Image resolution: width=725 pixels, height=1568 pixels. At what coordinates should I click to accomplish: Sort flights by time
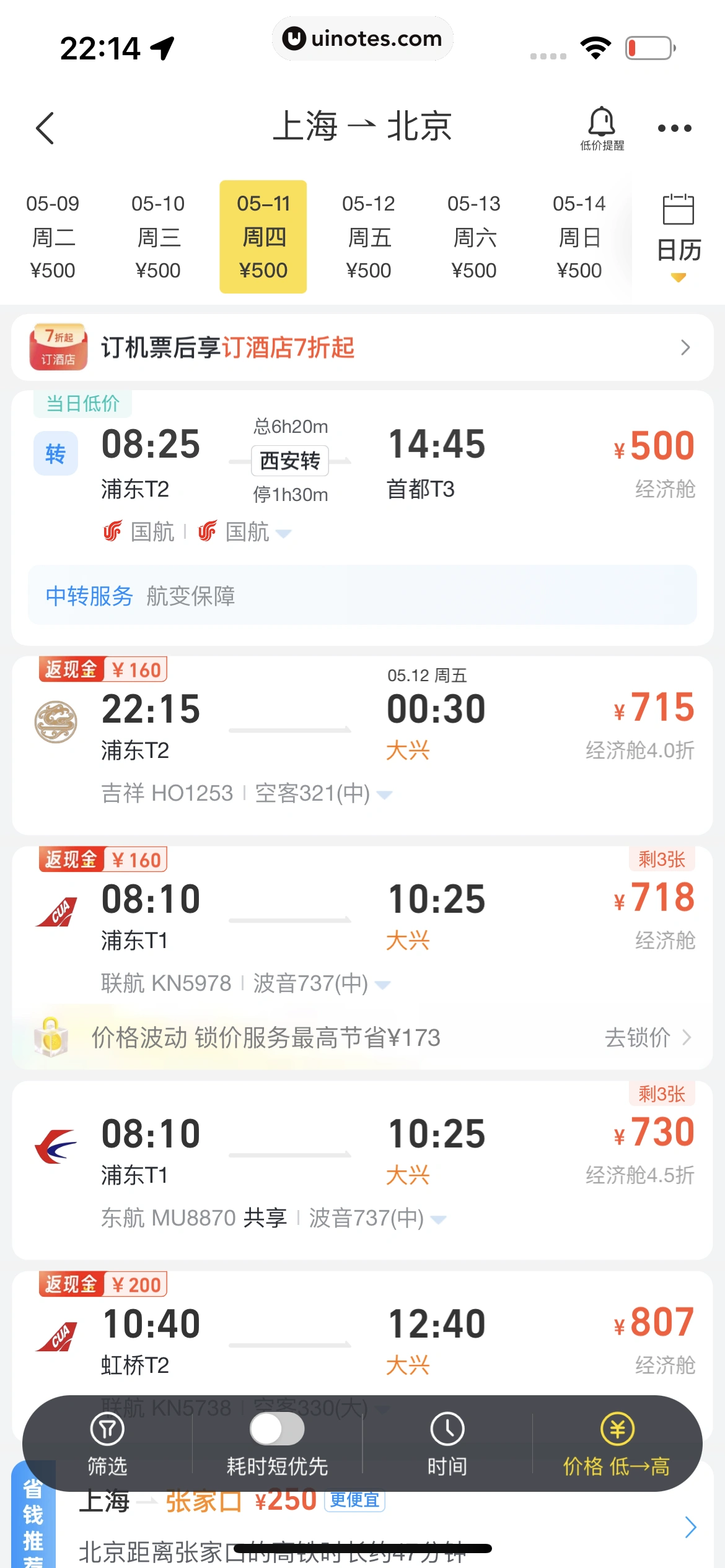point(447,1443)
